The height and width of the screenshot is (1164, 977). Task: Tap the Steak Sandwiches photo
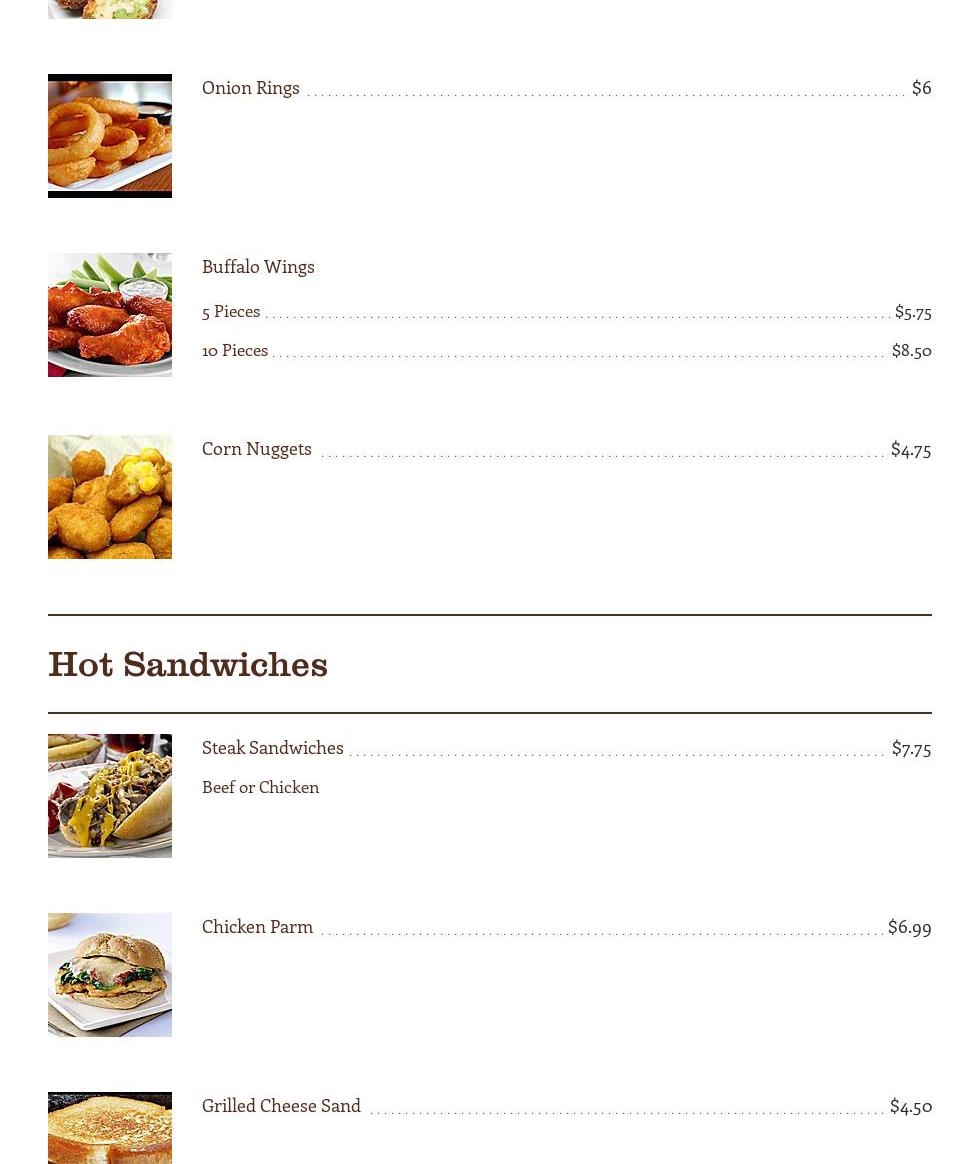click(x=110, y=796)
